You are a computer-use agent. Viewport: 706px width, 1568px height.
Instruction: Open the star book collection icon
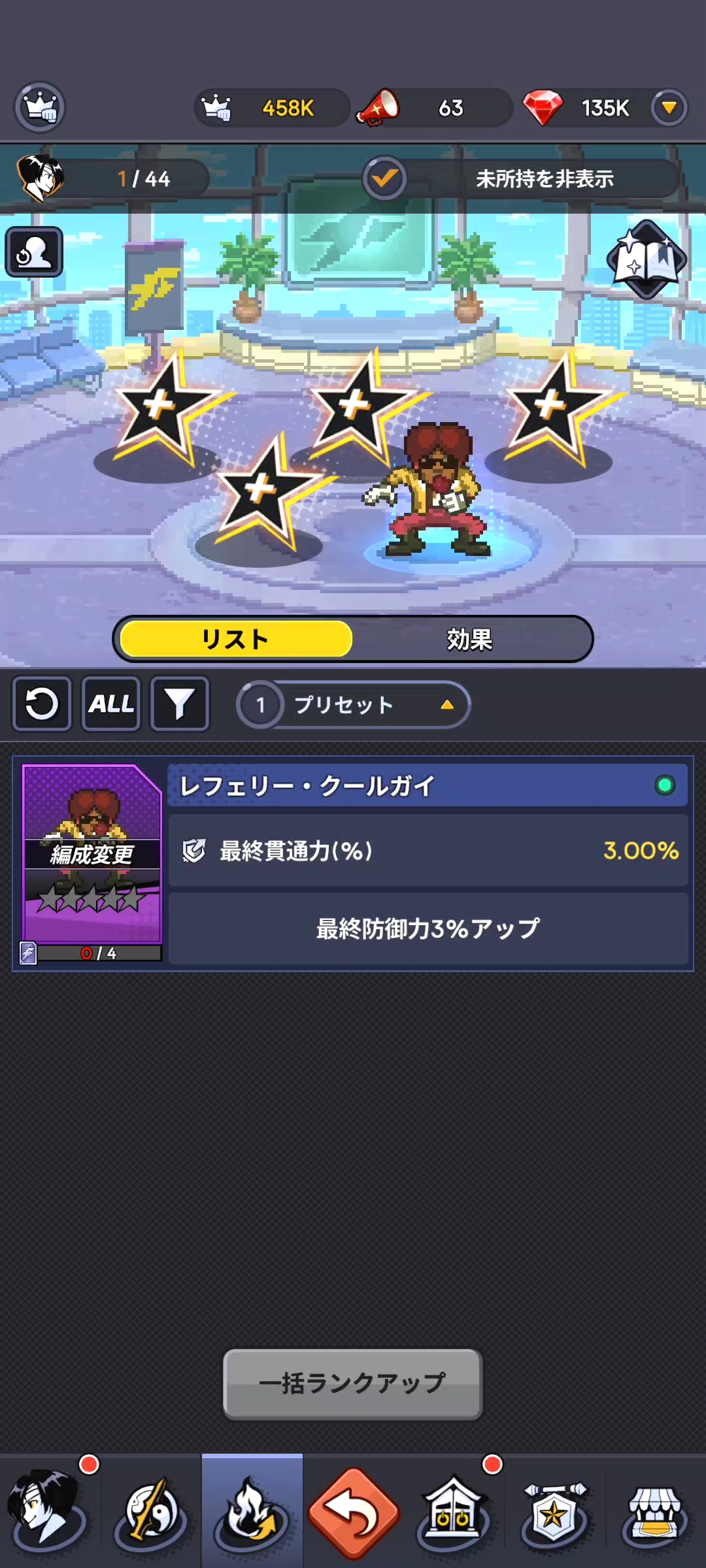pyautogui.click(x=646, y=259)
